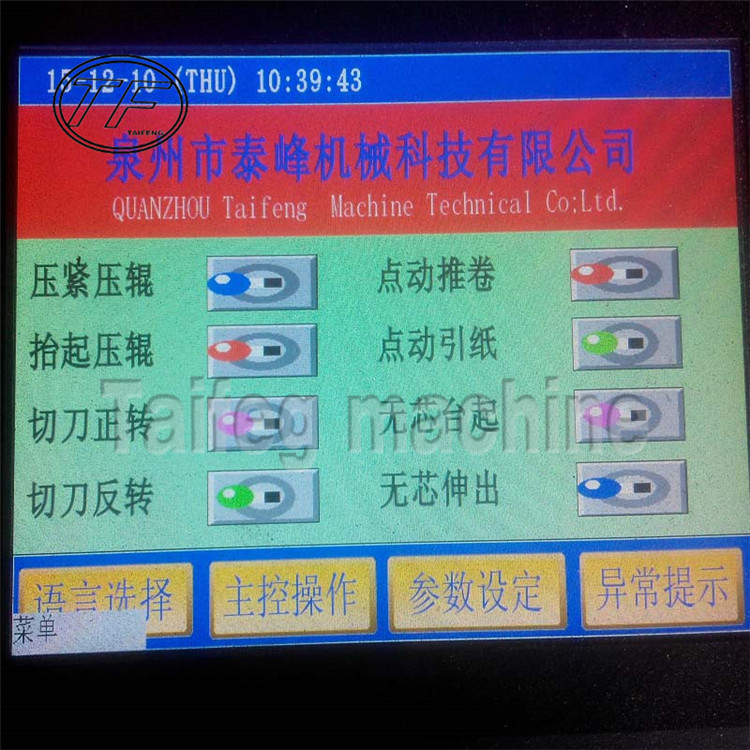Image resolution: width=750 pixels, height=750 pixels.
Task: View the 异常提示 alarm page
Action: coord(662,588)
